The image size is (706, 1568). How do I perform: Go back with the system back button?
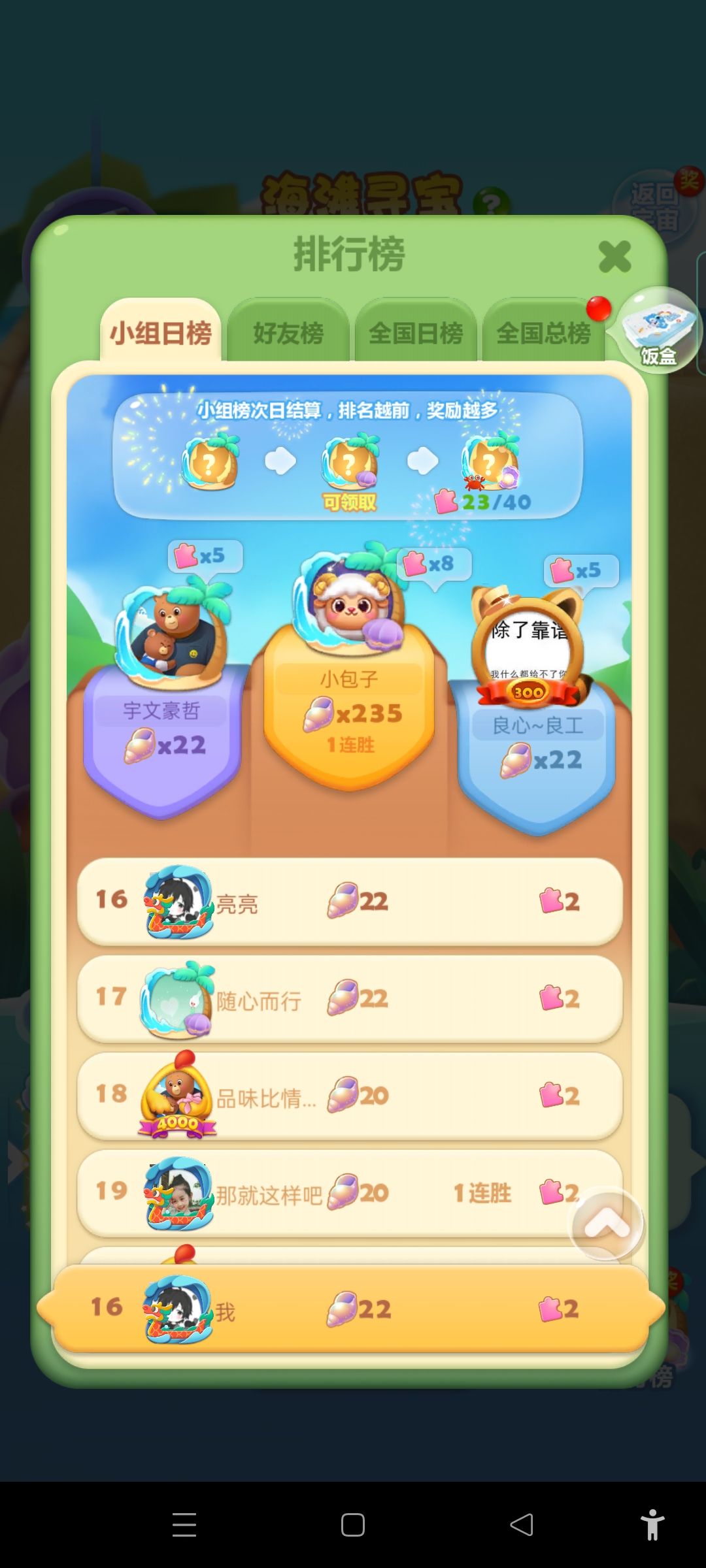click(x=522, y=1525)
